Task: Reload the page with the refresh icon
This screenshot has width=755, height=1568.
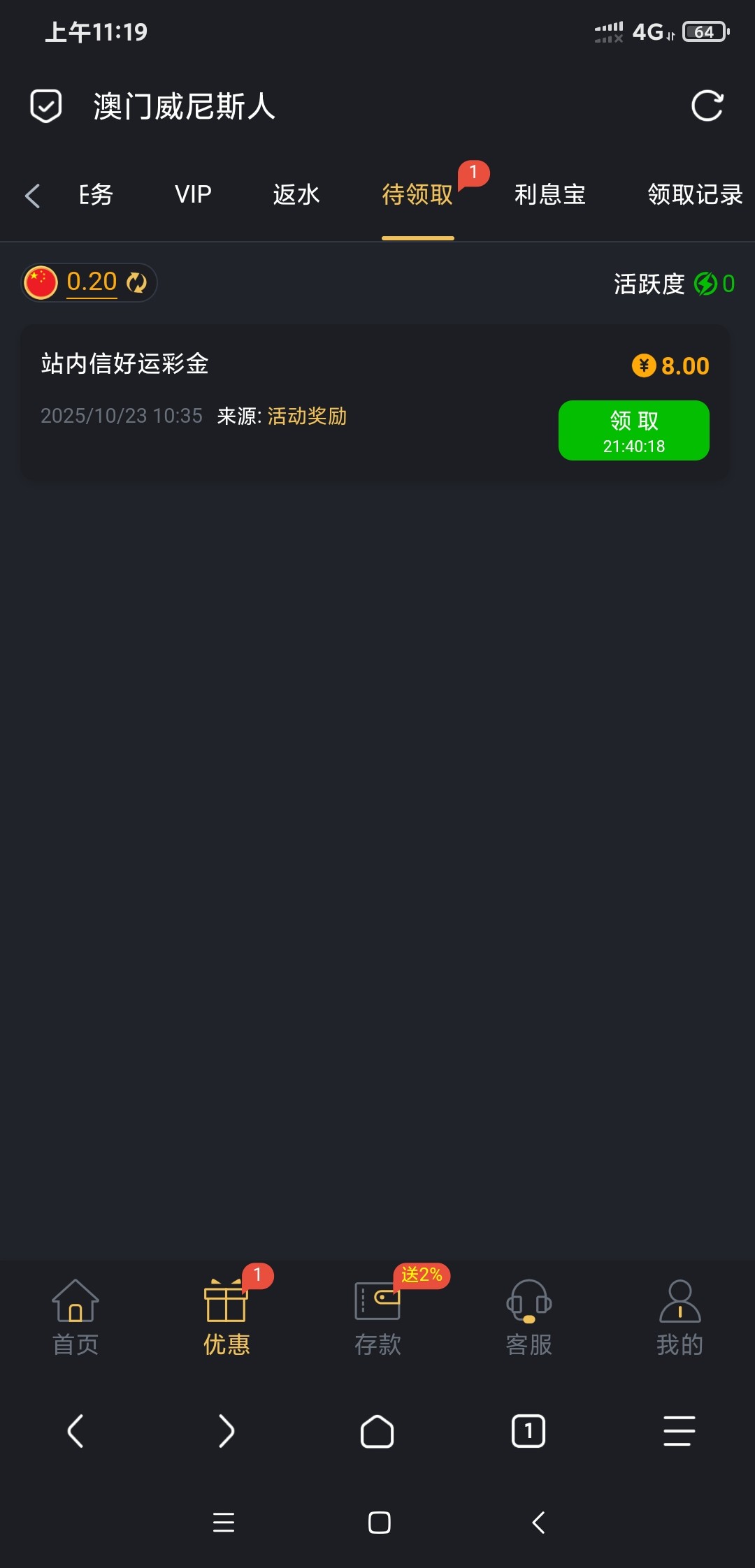Action: coord(707,106)
